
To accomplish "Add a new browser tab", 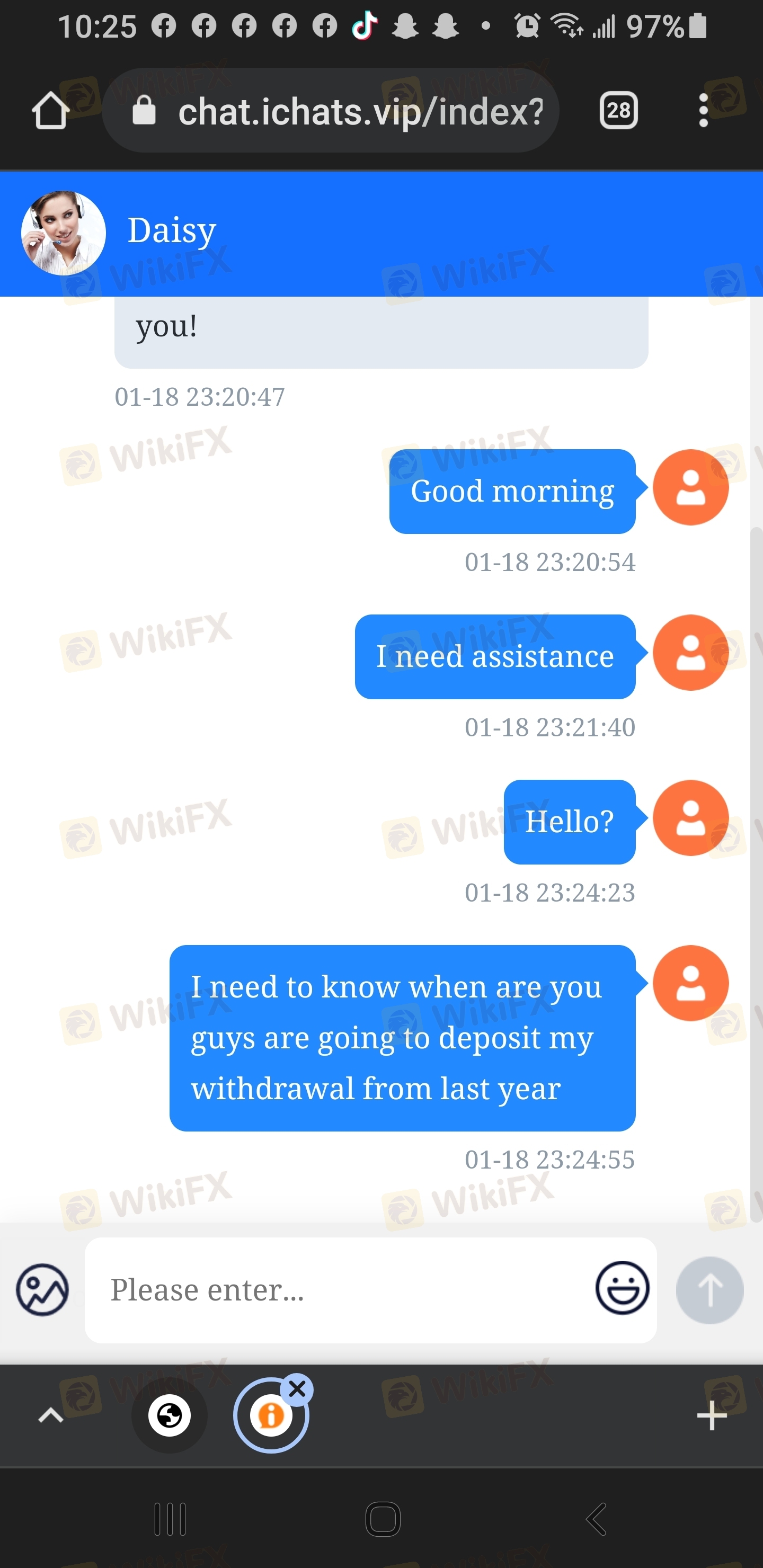I will (711, 1415).
